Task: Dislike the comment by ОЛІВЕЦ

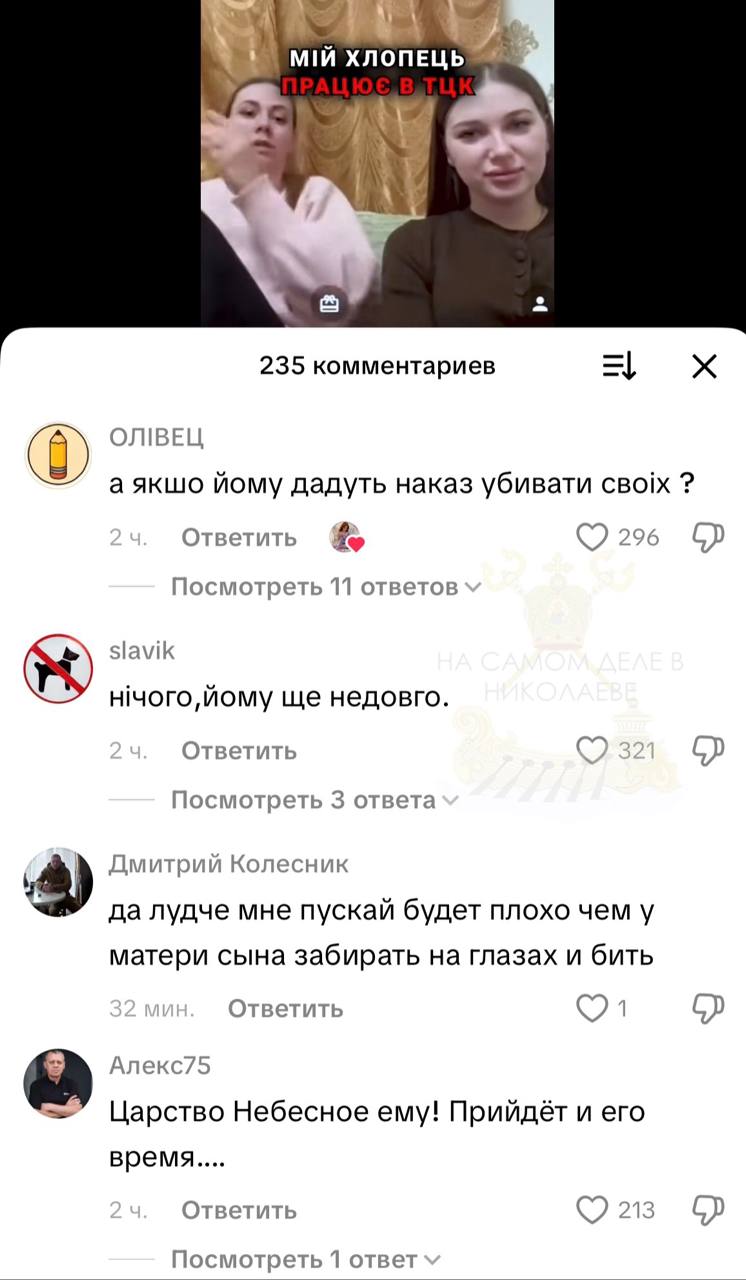Action: pos(708,538)
